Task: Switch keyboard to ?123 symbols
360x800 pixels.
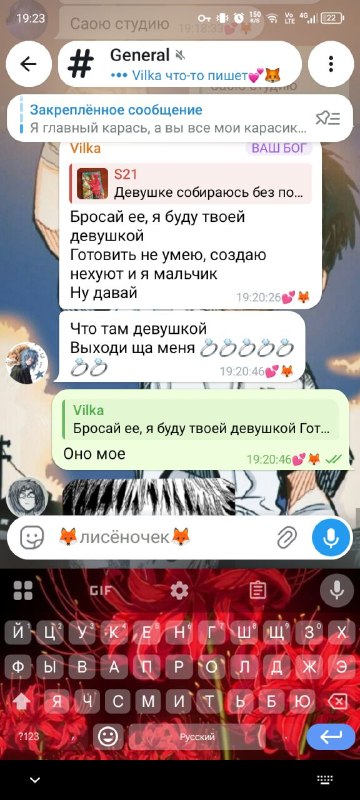Action: (x=27, y=736)
